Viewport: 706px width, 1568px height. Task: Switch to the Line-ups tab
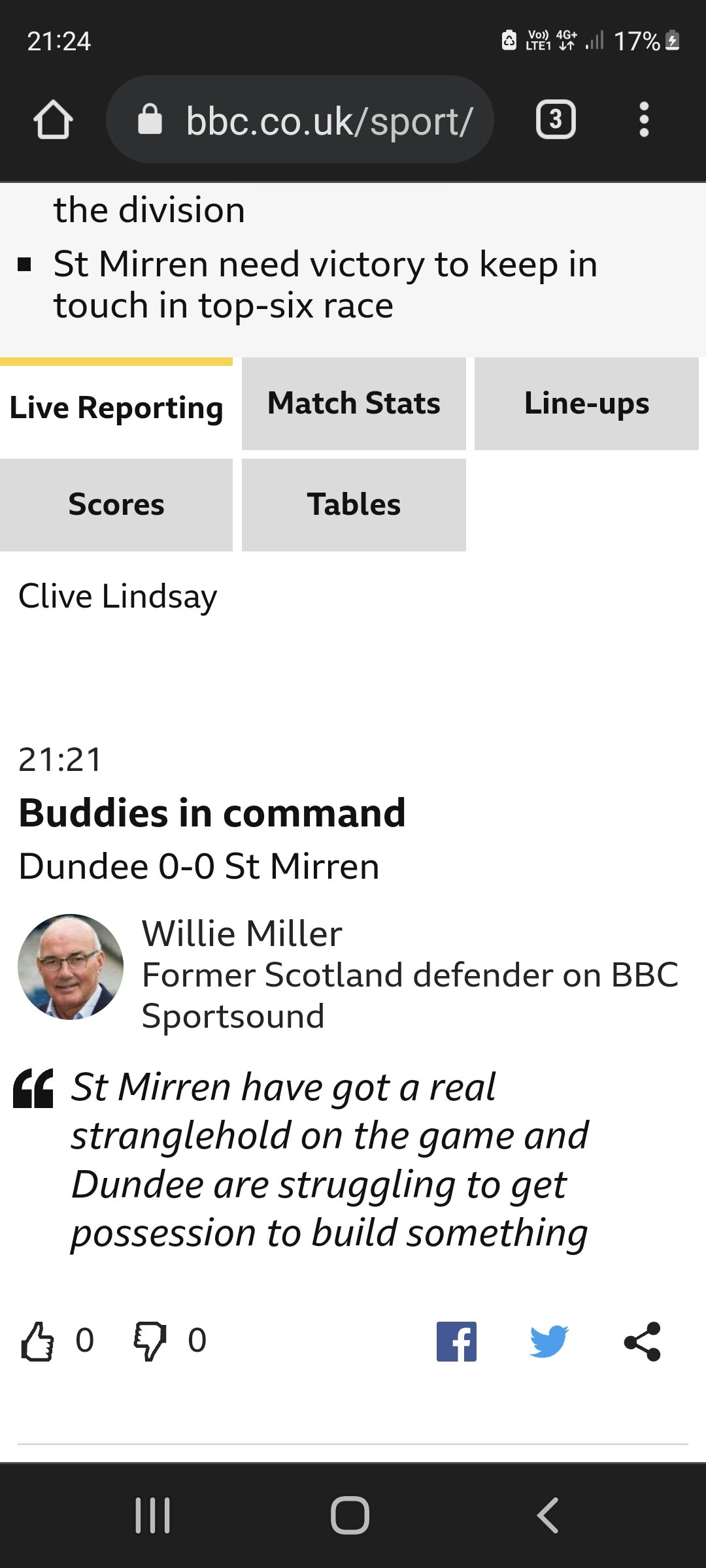(586, 404)
